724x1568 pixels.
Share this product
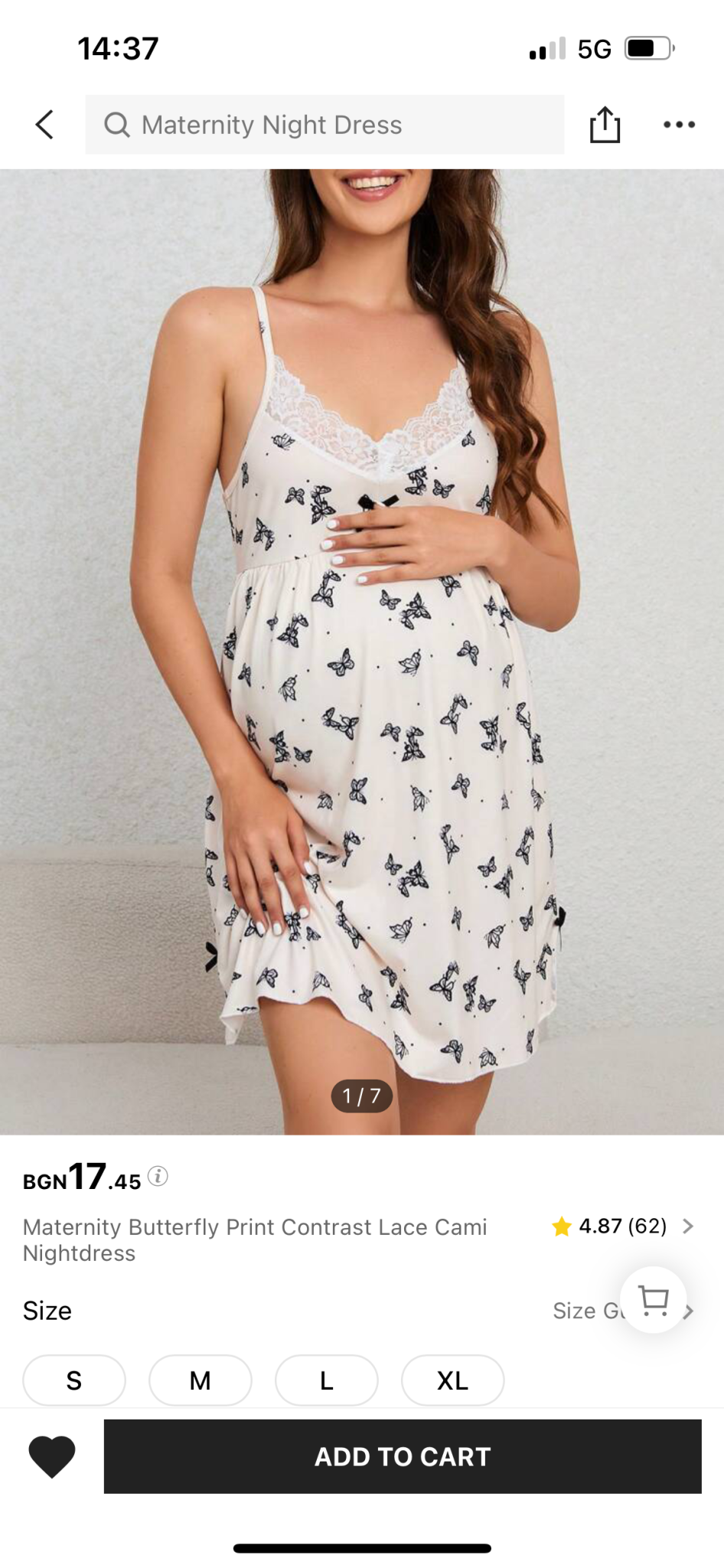[x=605, y=124]
